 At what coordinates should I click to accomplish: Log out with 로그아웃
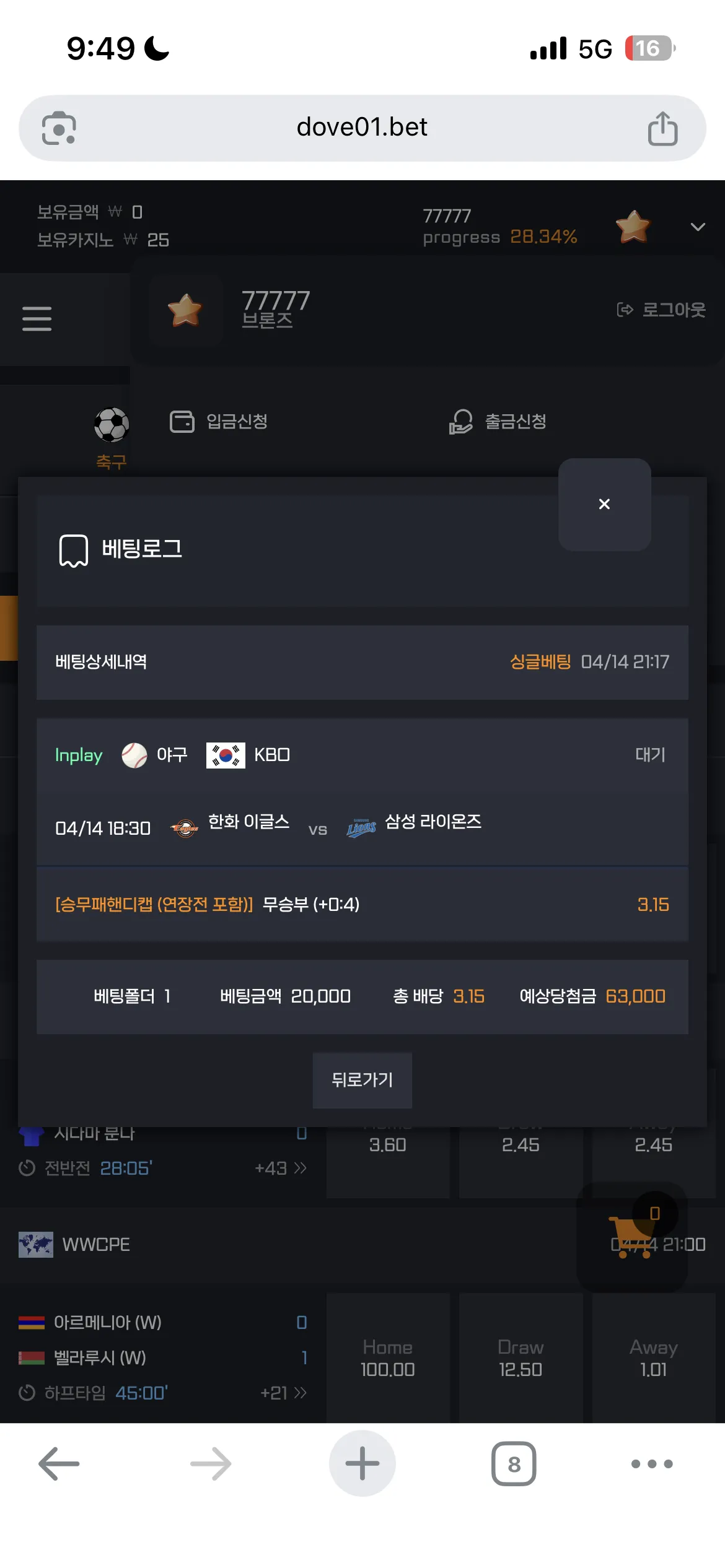pos(661,310)
